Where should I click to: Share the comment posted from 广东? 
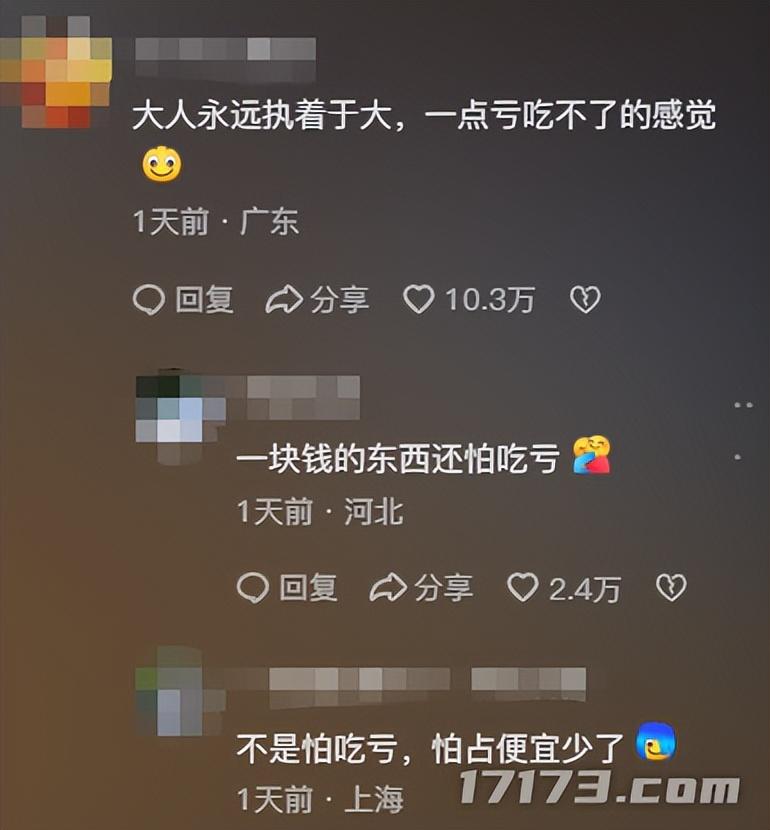tap(317, 298)
